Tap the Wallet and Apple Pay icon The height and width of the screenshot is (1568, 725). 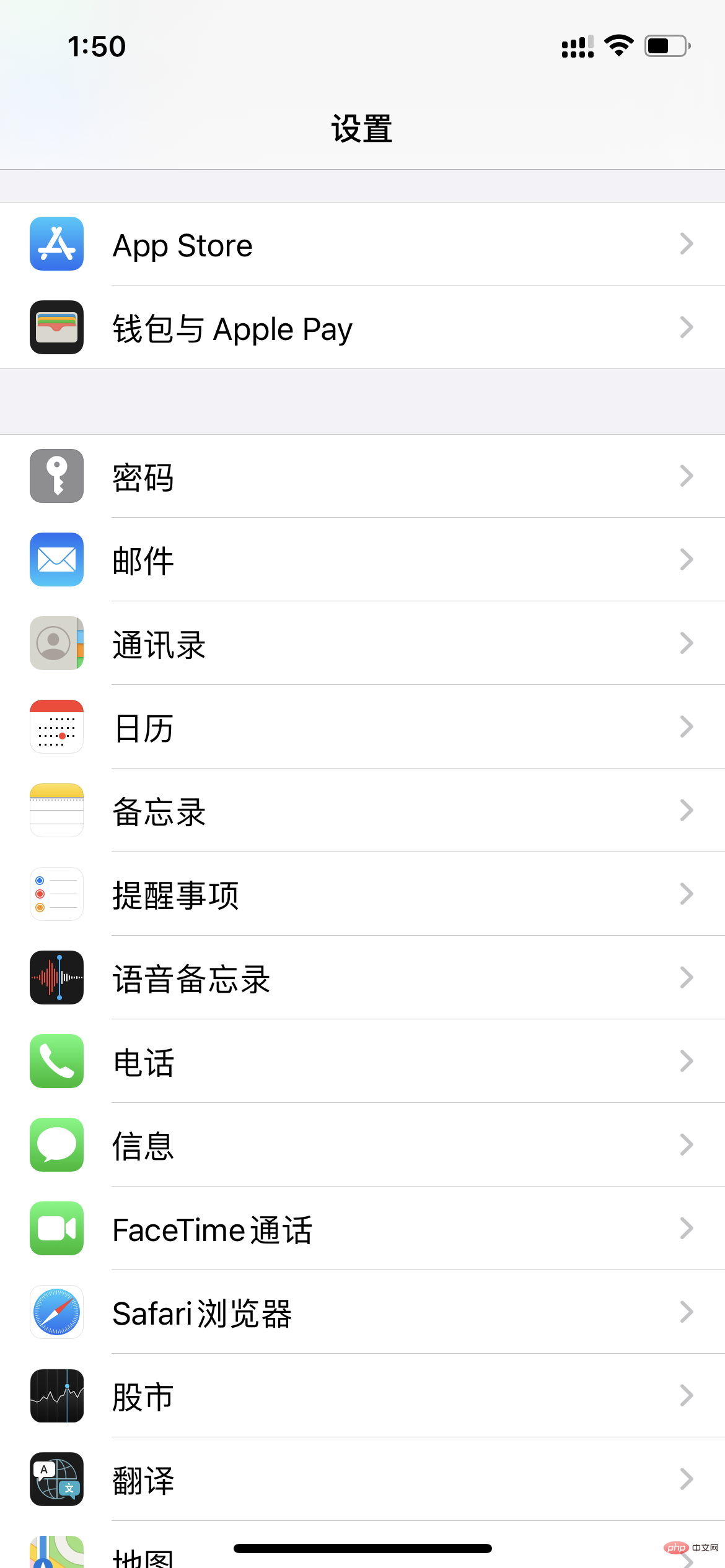pyautogui.click(x=56, y=328)
